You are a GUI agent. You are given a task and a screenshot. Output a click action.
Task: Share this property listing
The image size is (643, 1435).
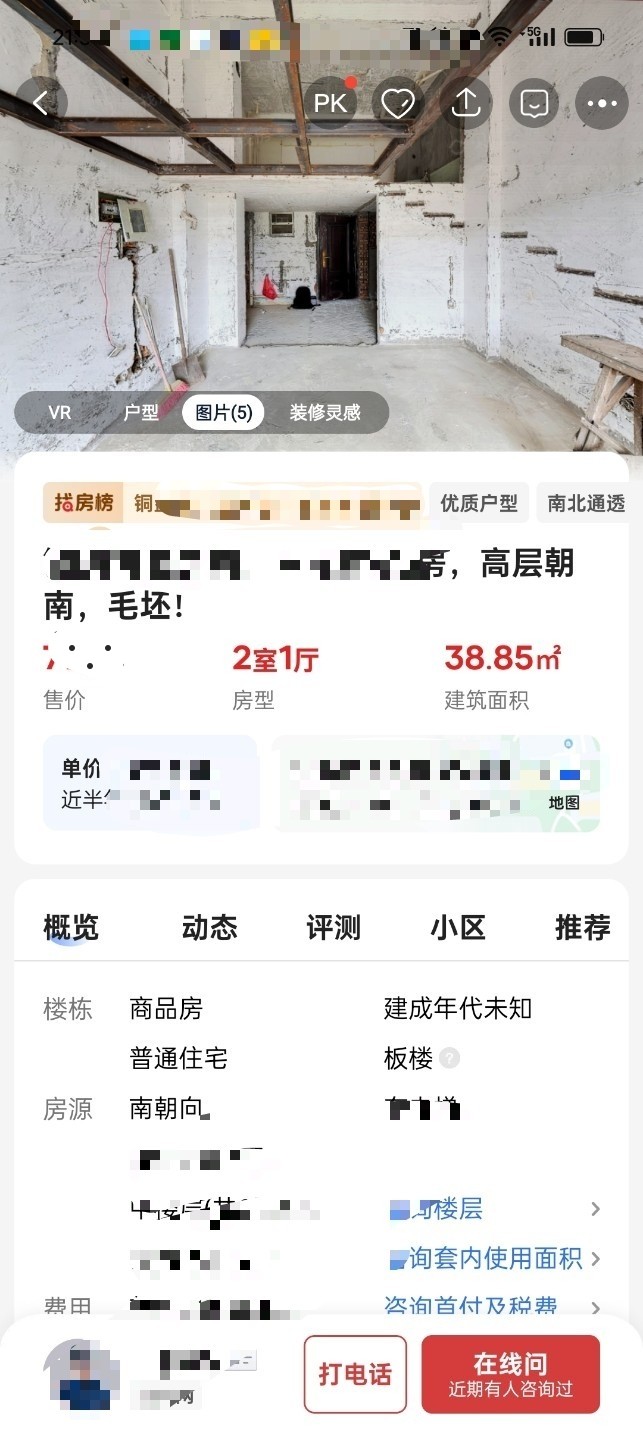pos(467,102)
